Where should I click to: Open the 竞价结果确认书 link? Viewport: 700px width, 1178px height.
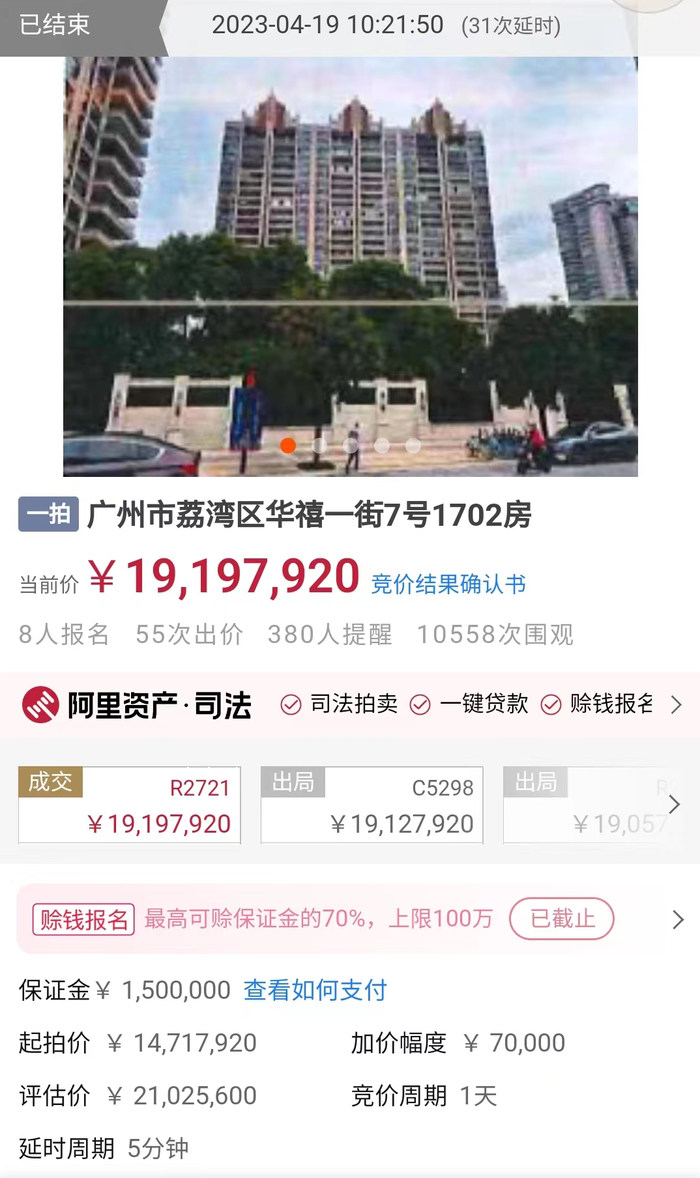pyautogui.click(x=448, y=584)
